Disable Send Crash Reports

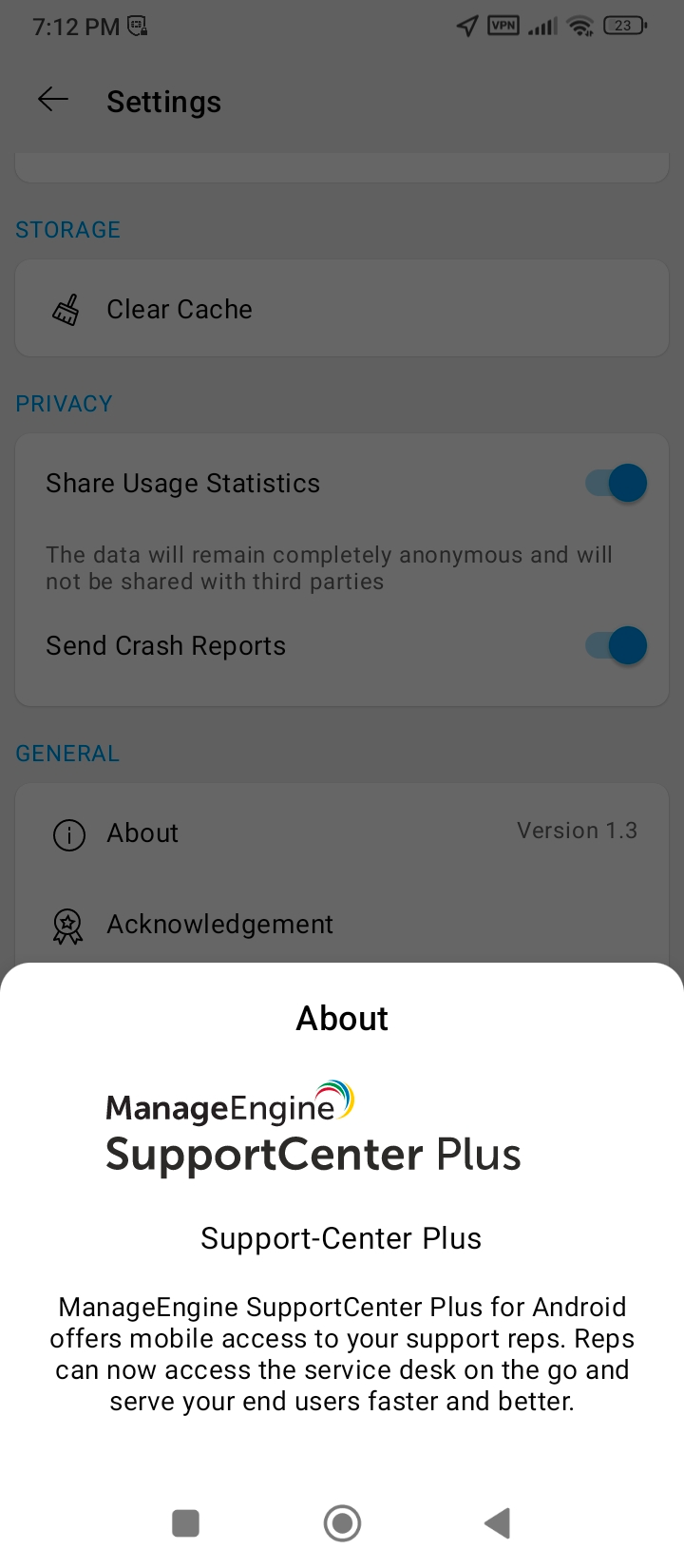pos(617,645)
